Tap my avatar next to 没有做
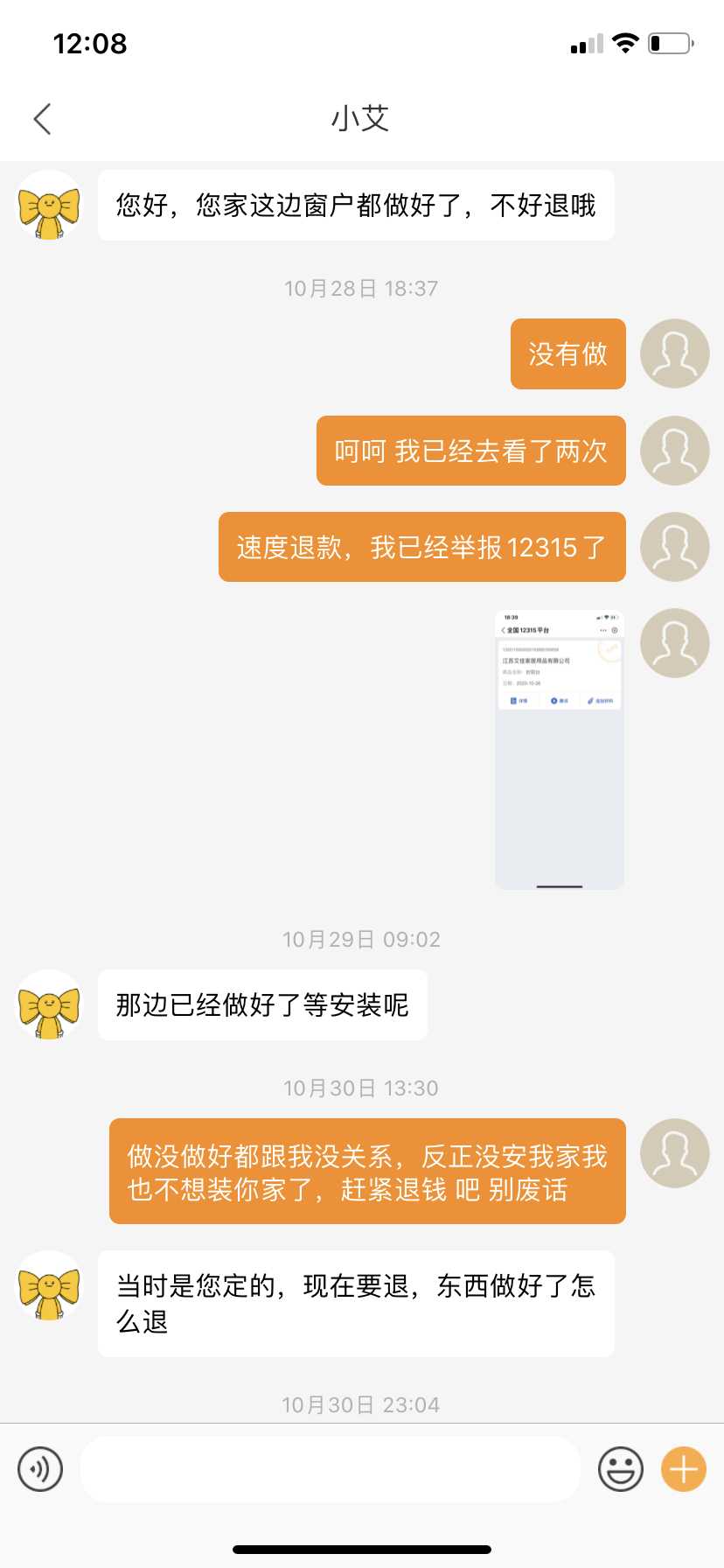This screenshot has width=724, height=1568. 674,353
